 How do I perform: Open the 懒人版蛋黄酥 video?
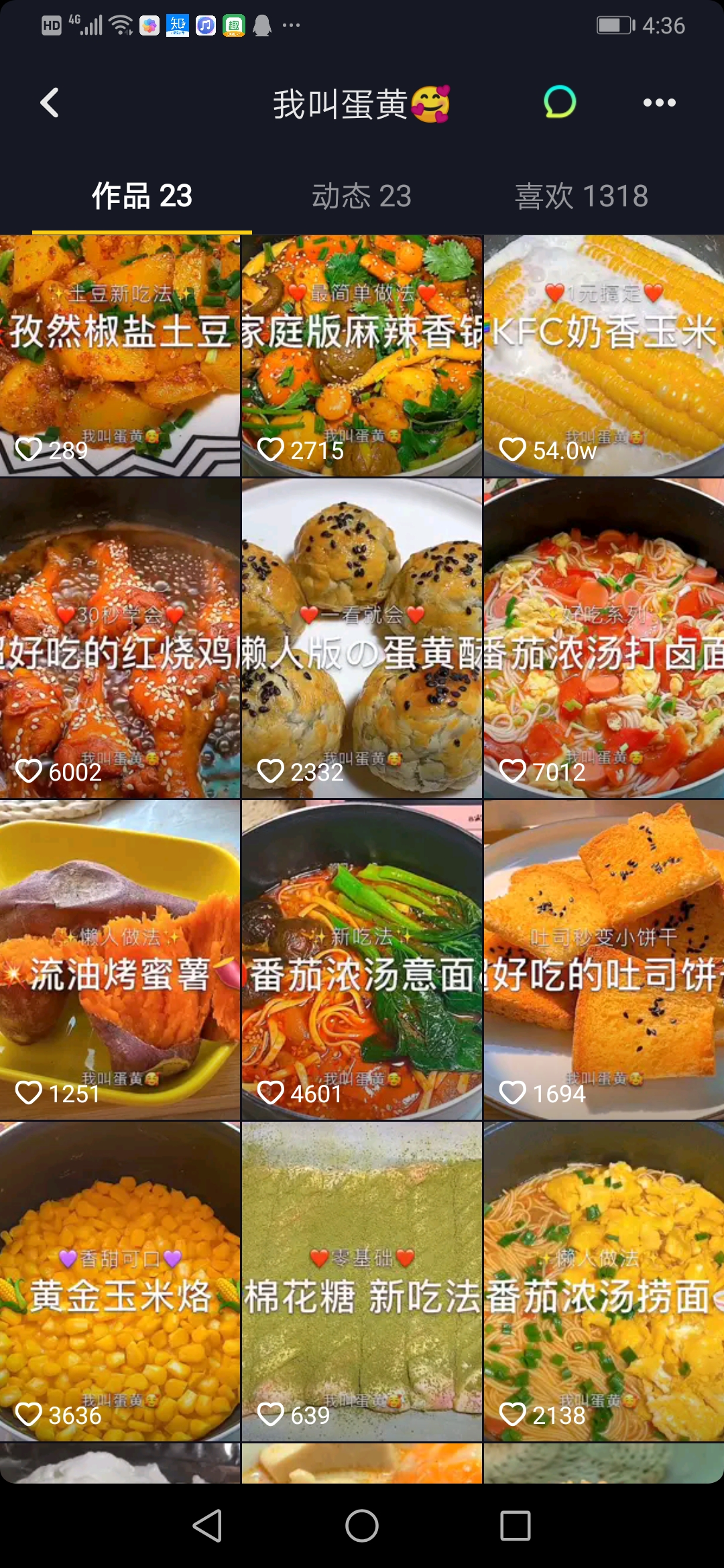pyautogui.click(x=362, y=637)
